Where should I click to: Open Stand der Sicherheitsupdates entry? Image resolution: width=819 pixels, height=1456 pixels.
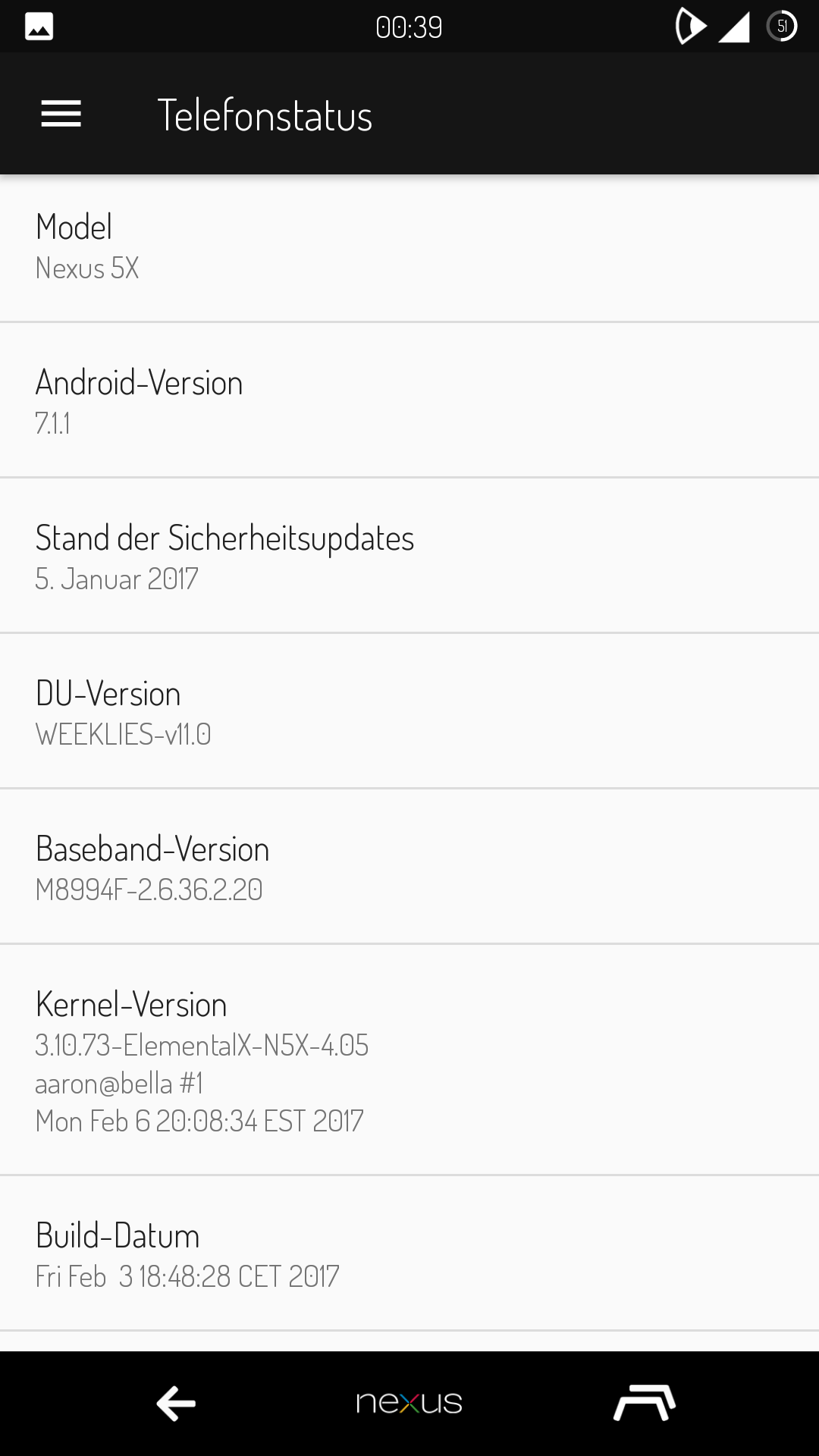(409, 557)
